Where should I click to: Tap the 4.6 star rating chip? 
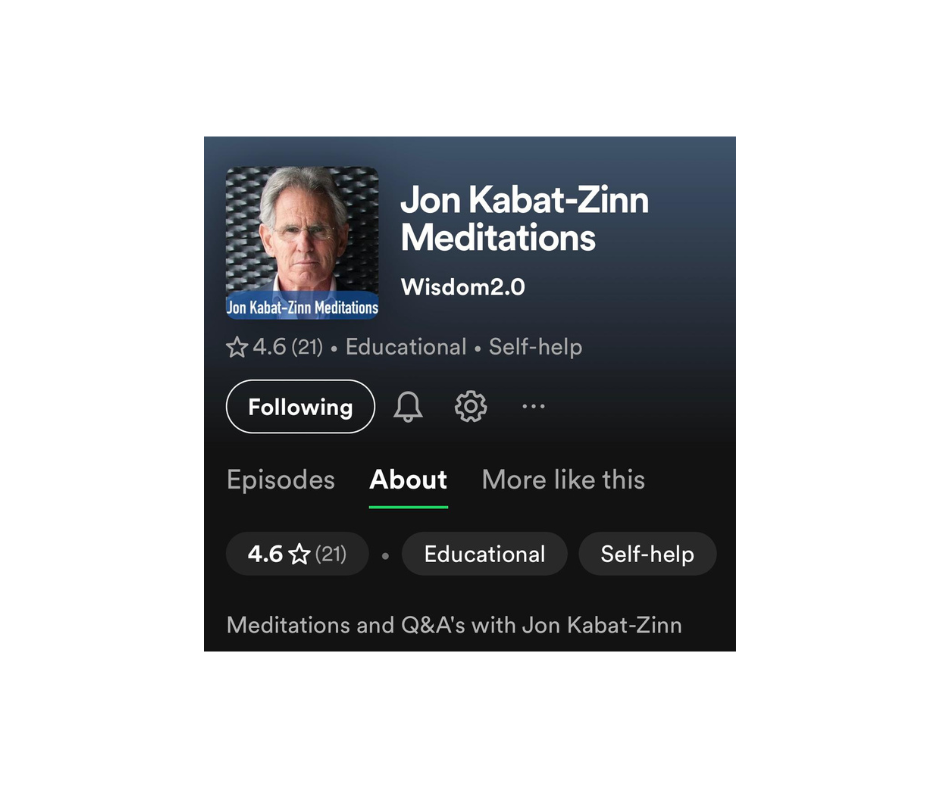297,554
